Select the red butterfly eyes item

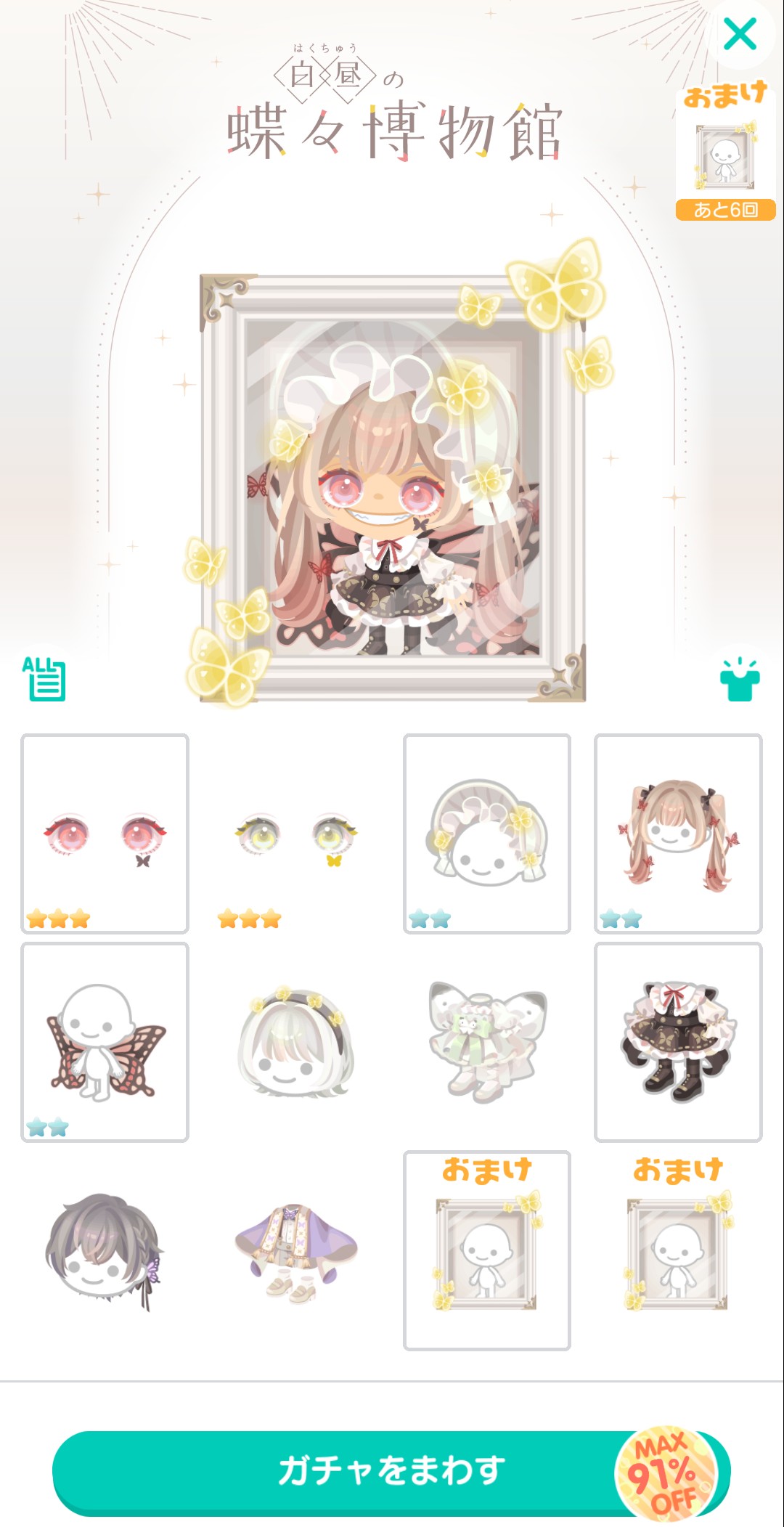pyautogui.click(x=105, y=834)
